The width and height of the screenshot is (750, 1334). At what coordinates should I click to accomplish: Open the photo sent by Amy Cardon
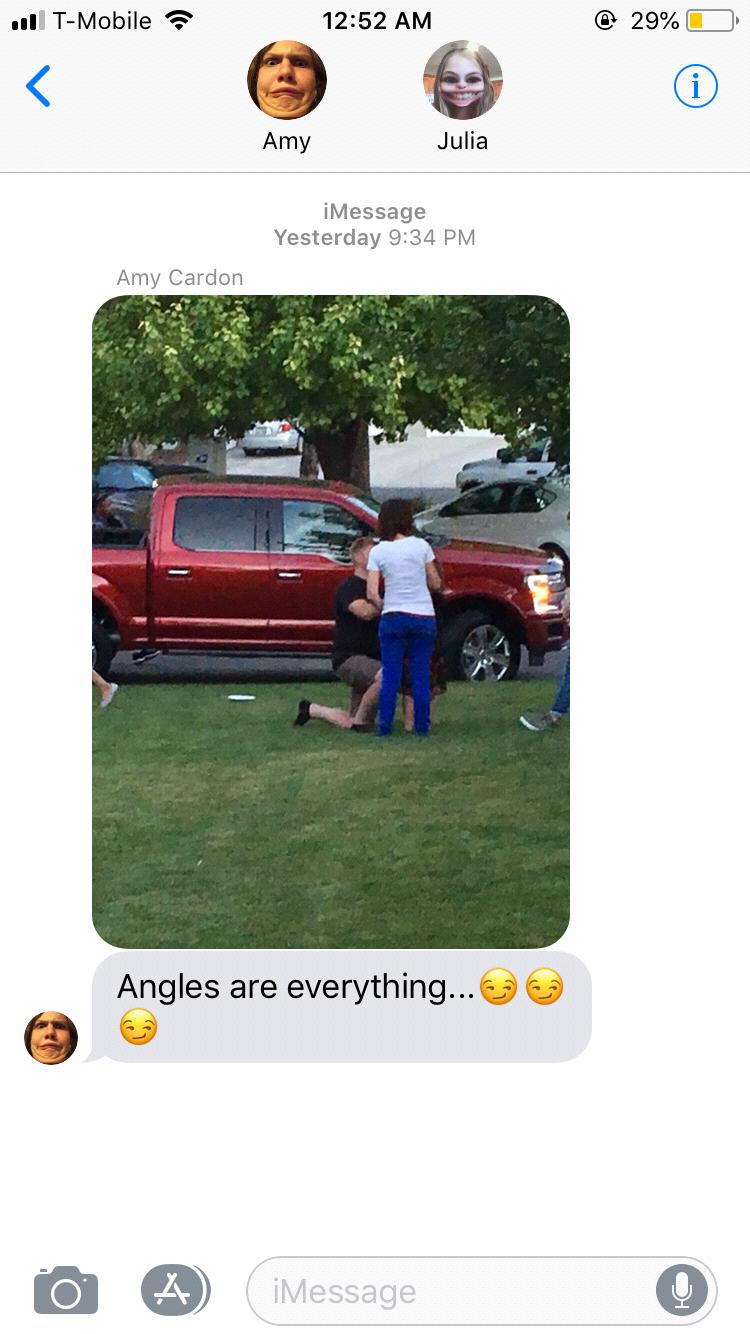point(331,621)
